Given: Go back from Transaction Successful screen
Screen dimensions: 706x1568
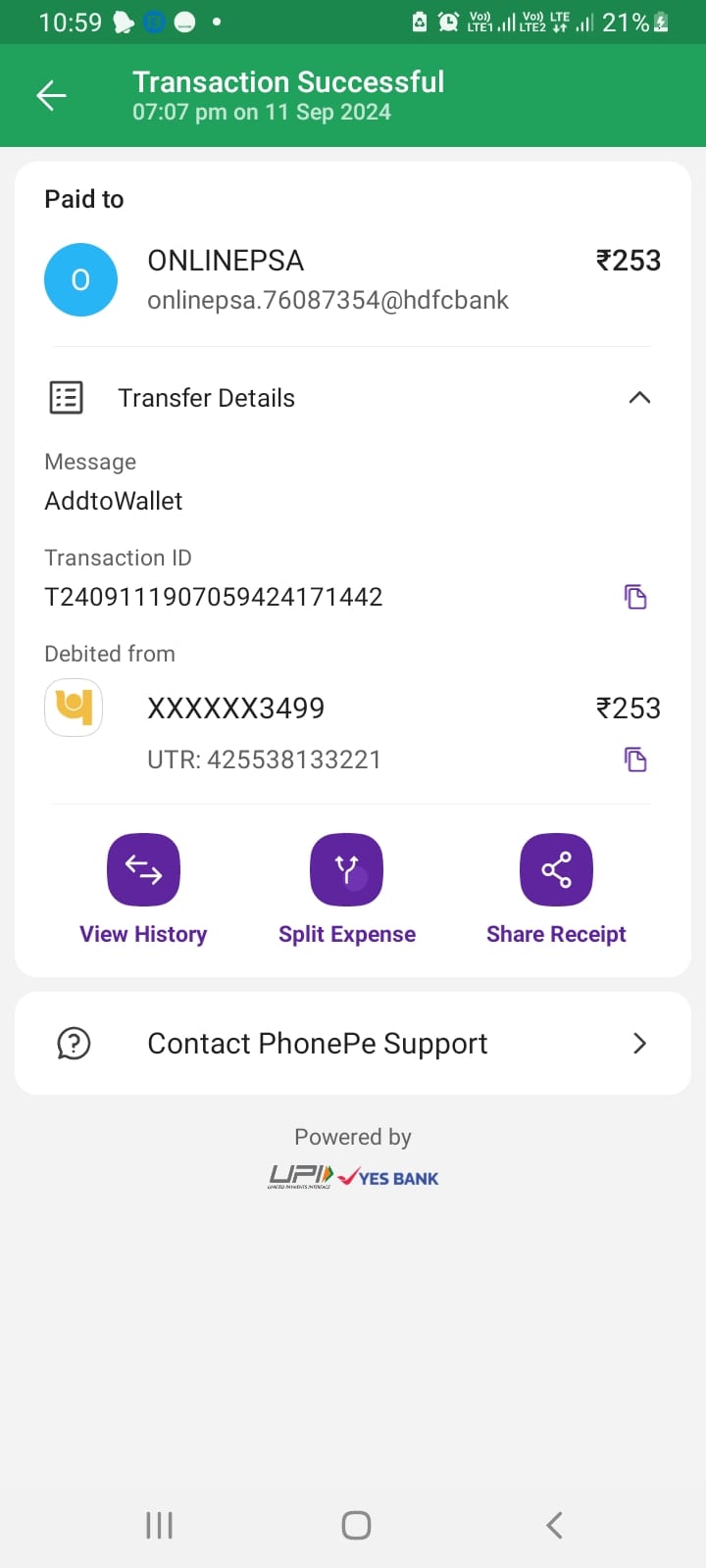Looking at the screenshot, I should (51, 95).
